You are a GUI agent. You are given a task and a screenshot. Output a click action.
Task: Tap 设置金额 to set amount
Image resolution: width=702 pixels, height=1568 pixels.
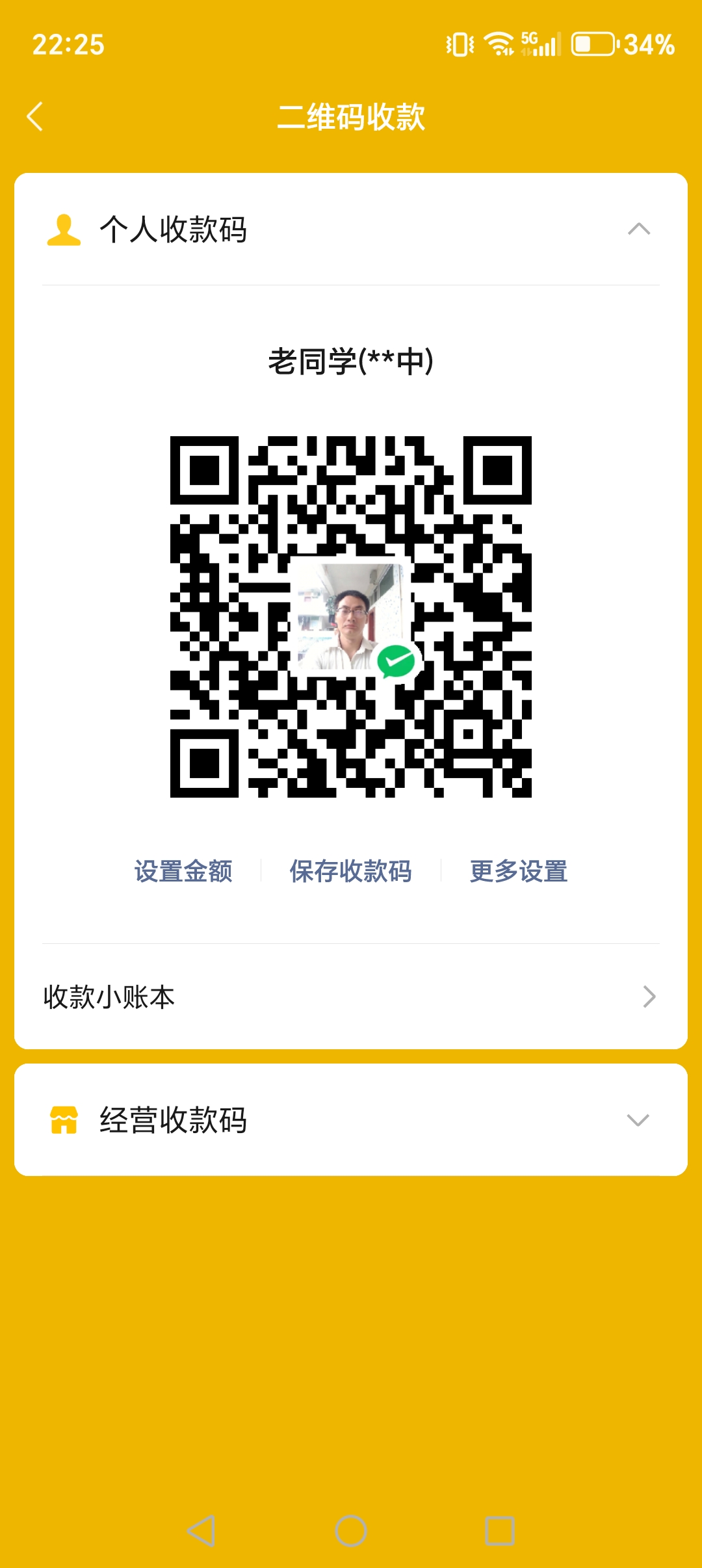tap(183, 871)
